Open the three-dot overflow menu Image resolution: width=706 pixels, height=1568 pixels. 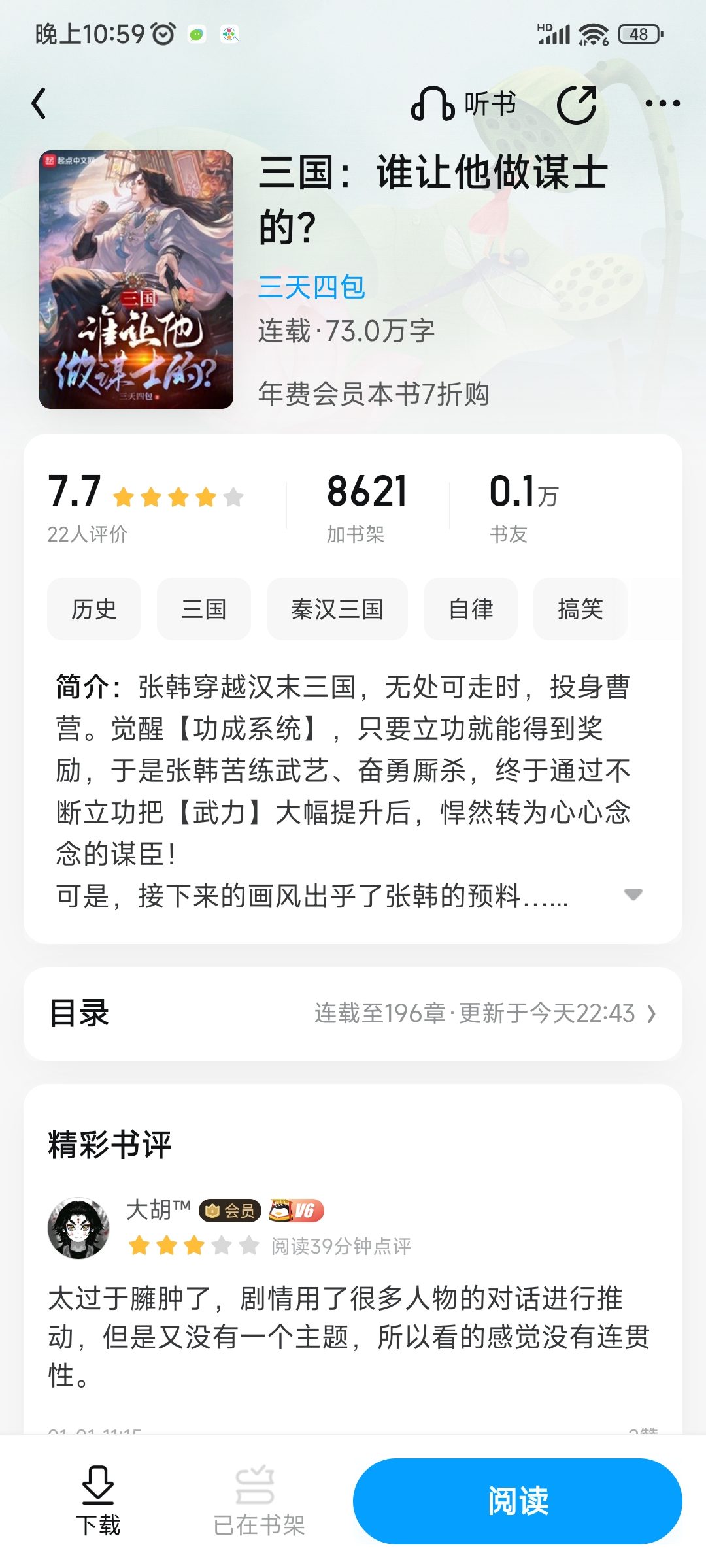tap(662, 103)
